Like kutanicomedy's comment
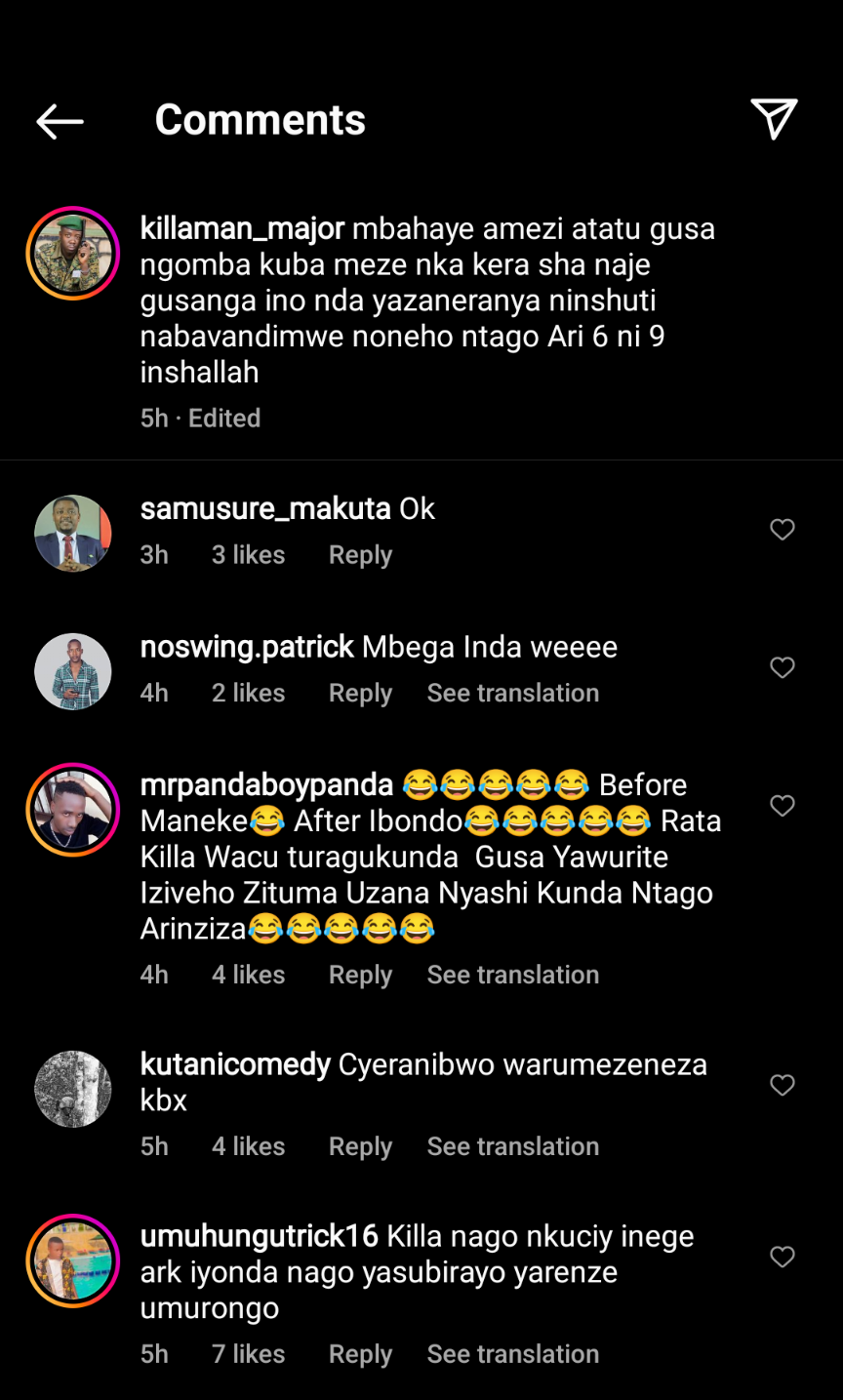Image resolution: width=843 pixels, height=1400 pixels. tap(783, 1085)
